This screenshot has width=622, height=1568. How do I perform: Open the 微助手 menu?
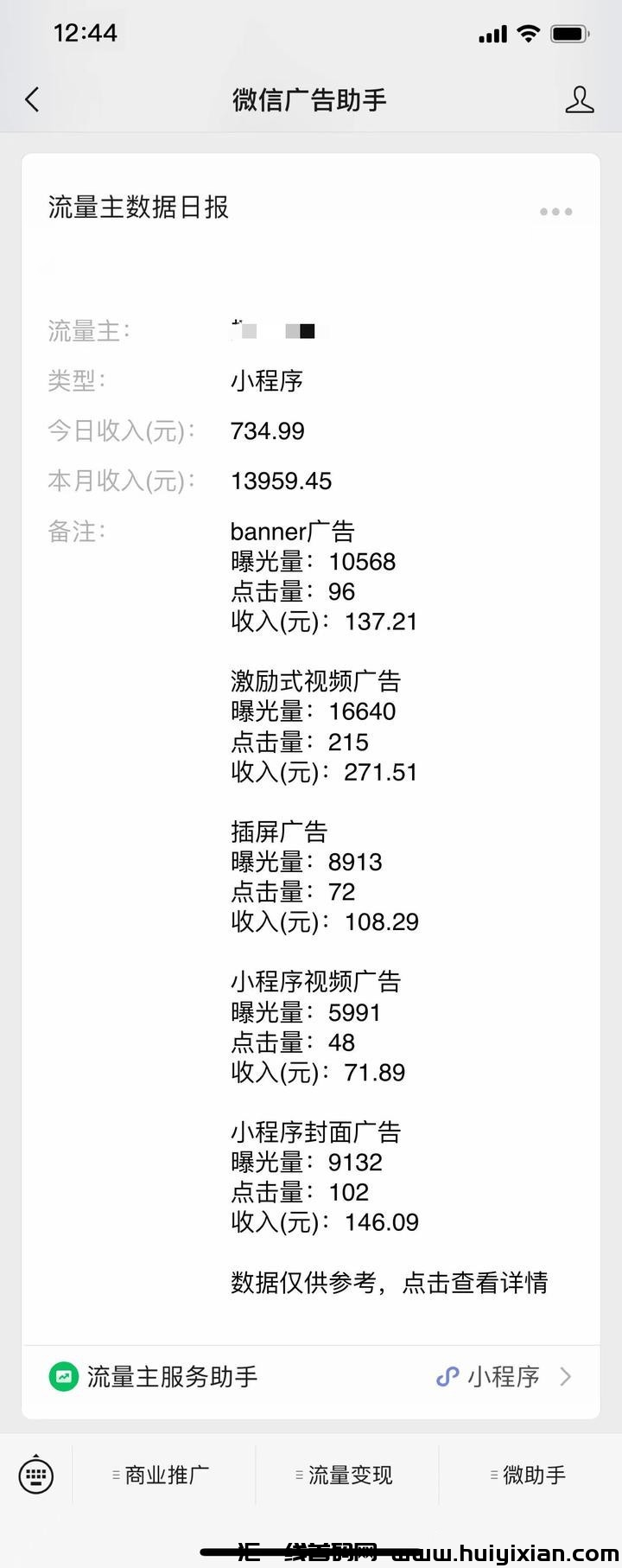(x=530, y=1475)
